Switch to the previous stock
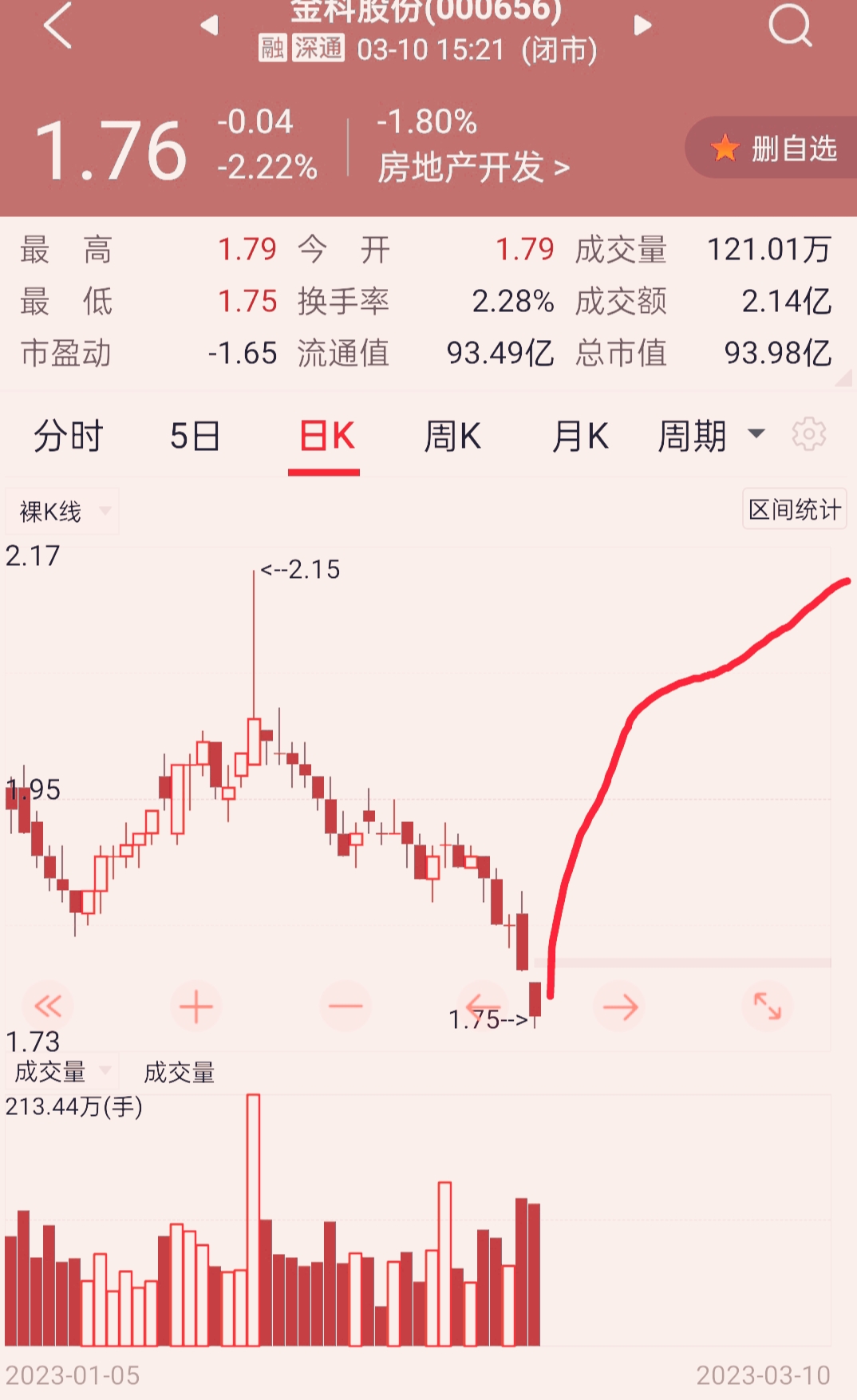The width and height of the screenshot is (857, 1400). point(210,26)
